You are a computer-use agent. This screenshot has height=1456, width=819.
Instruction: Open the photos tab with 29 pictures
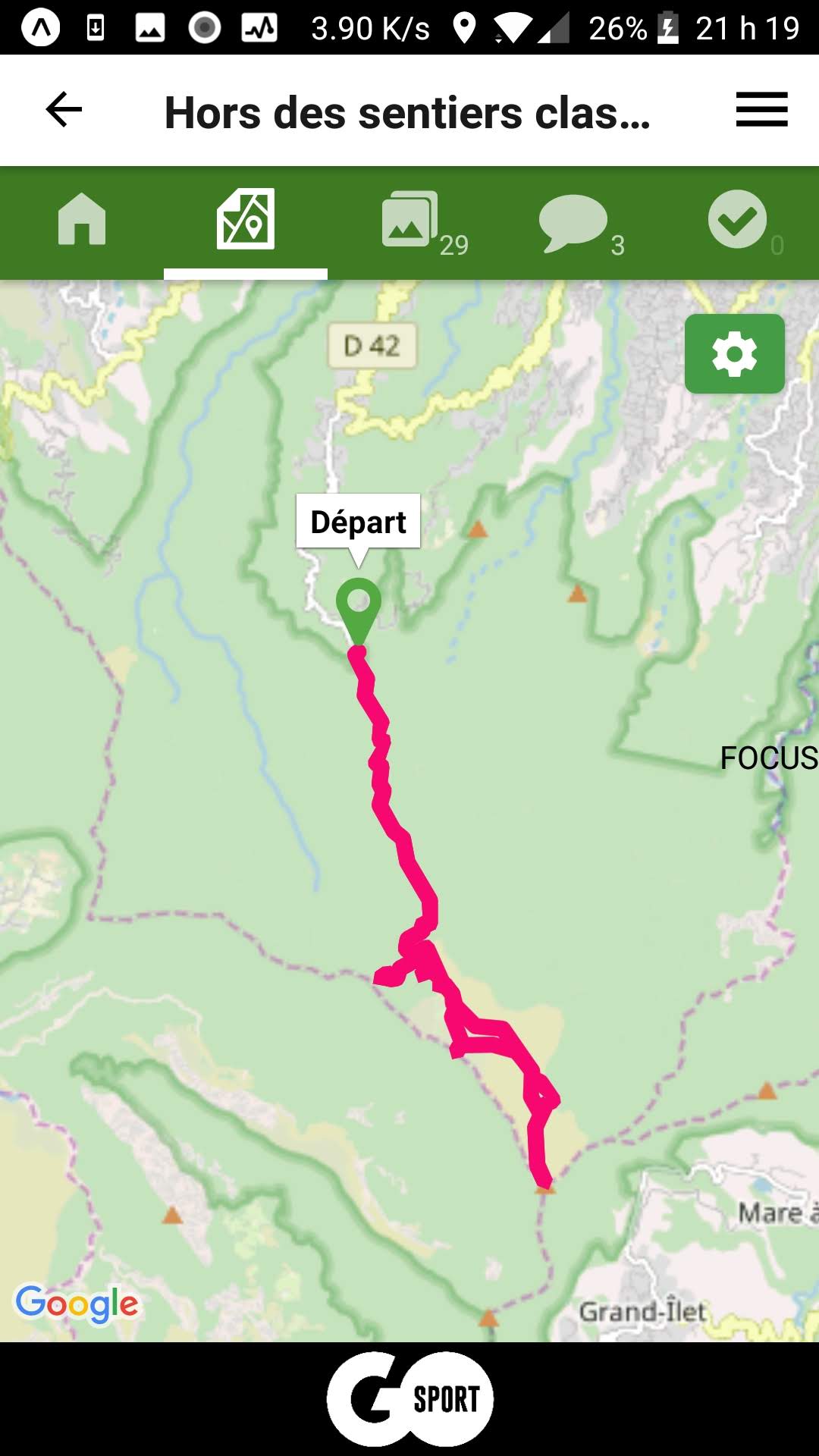(423, 222)
